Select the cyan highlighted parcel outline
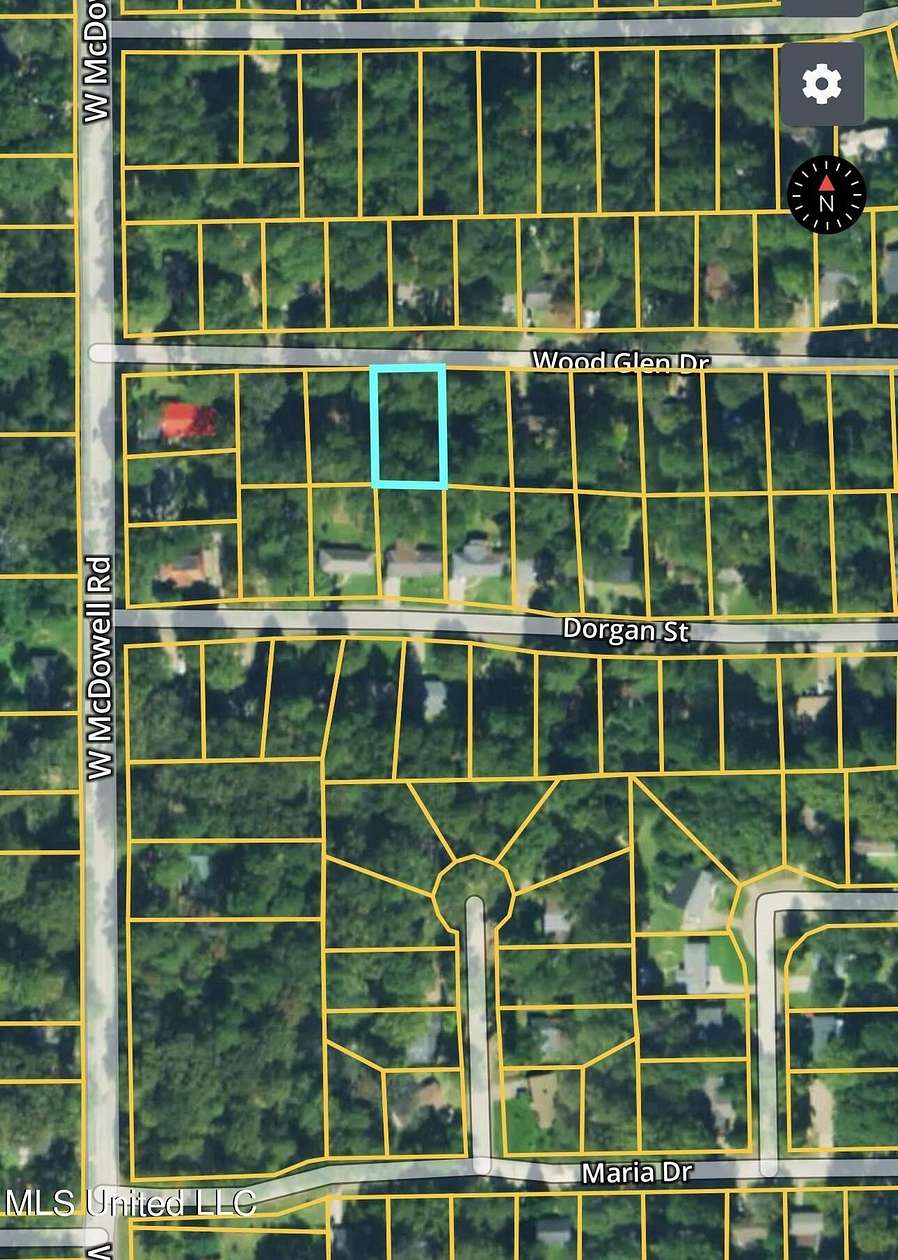The width and height of the screenshot is (898, 1260). [x=410, y=428]
